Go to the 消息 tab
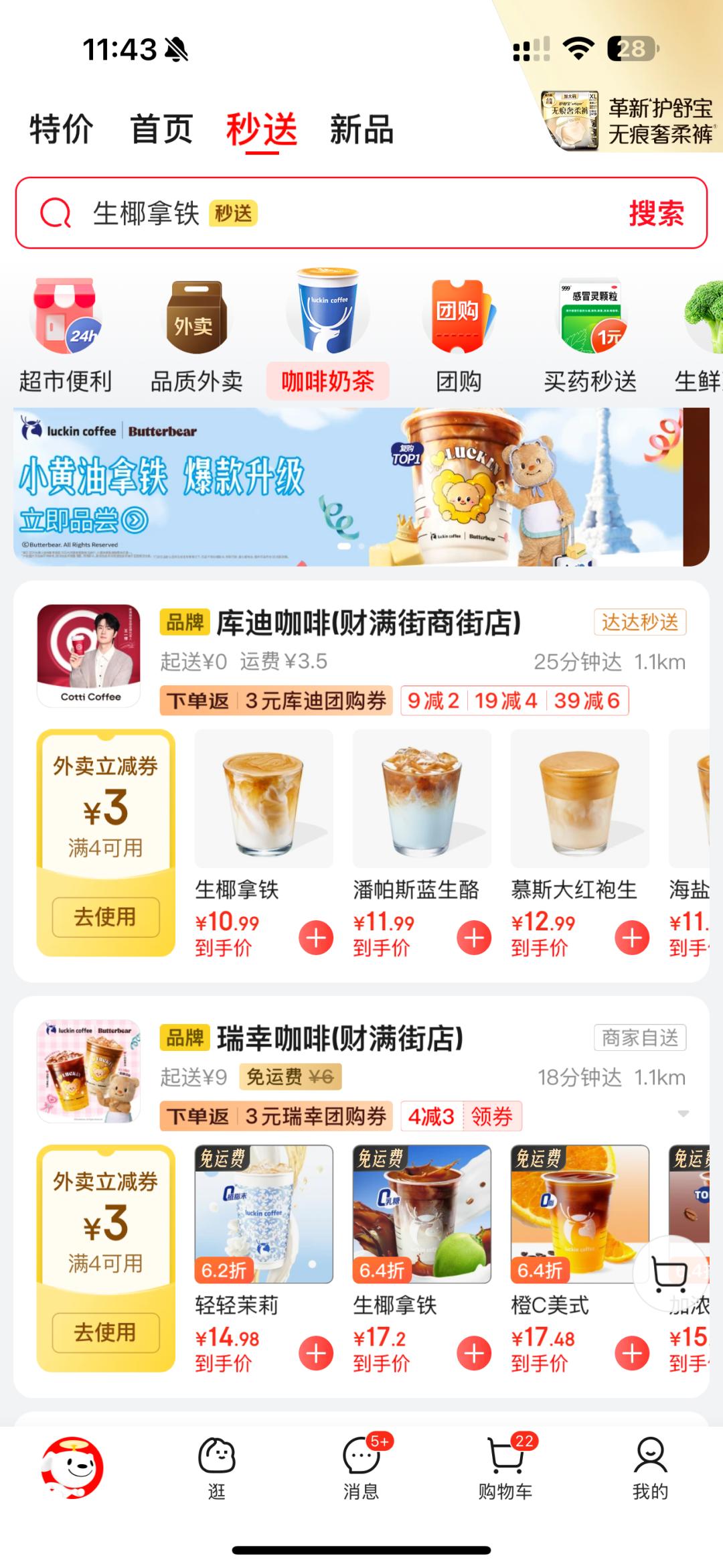 pyautogui.click(x=361, y=1467)
